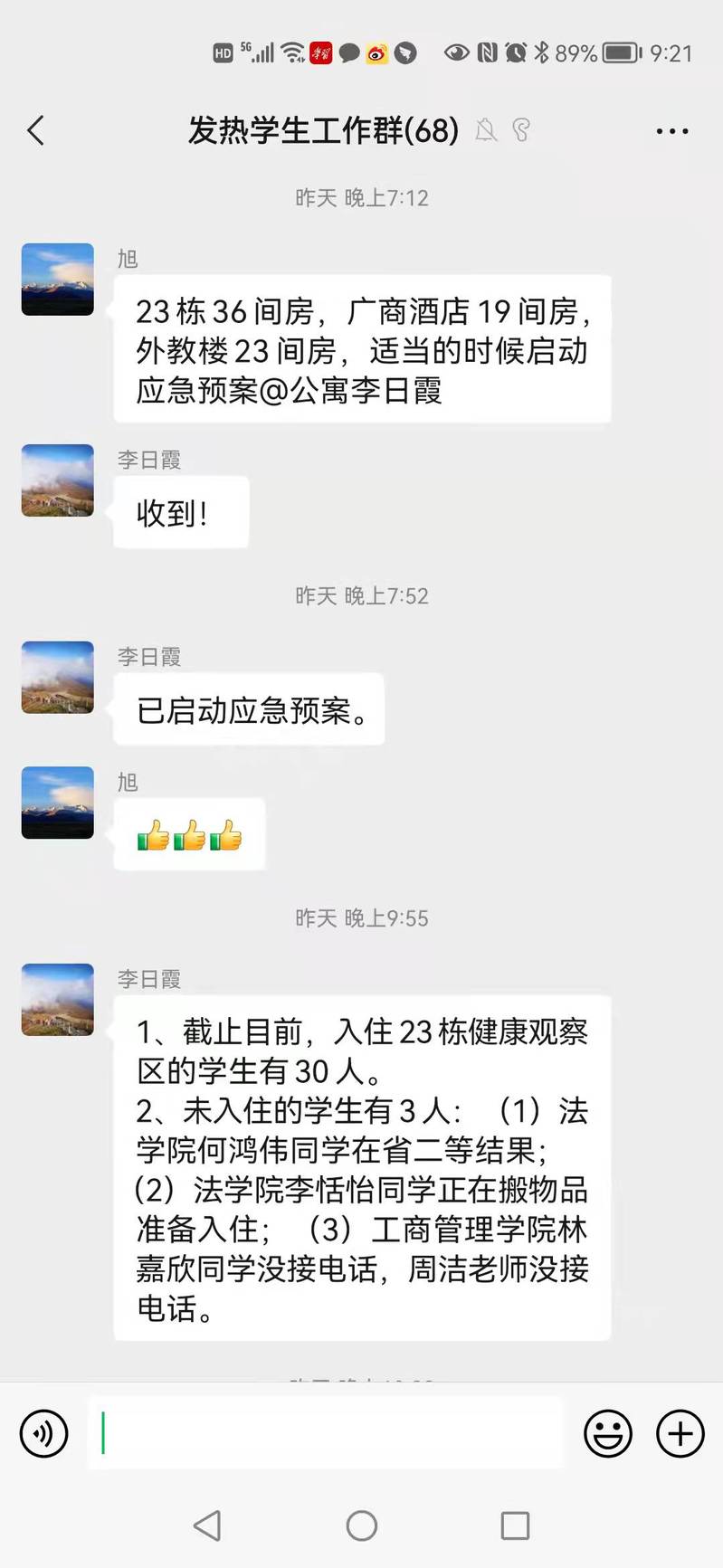
Task: Open the emoji sticker panel
Action: (607, 1433)
